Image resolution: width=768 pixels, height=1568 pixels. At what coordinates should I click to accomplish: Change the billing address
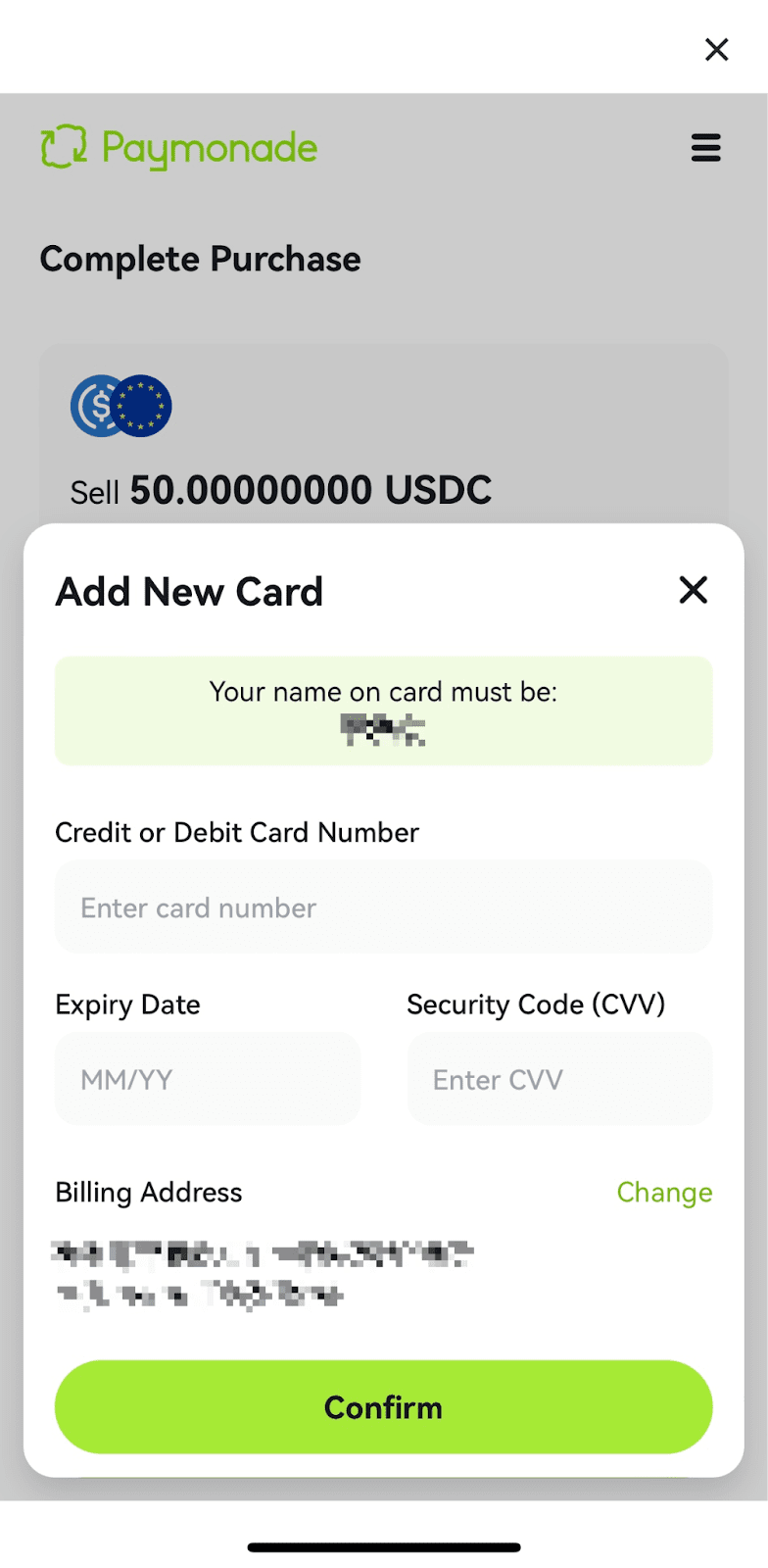tap(663, 1192)
